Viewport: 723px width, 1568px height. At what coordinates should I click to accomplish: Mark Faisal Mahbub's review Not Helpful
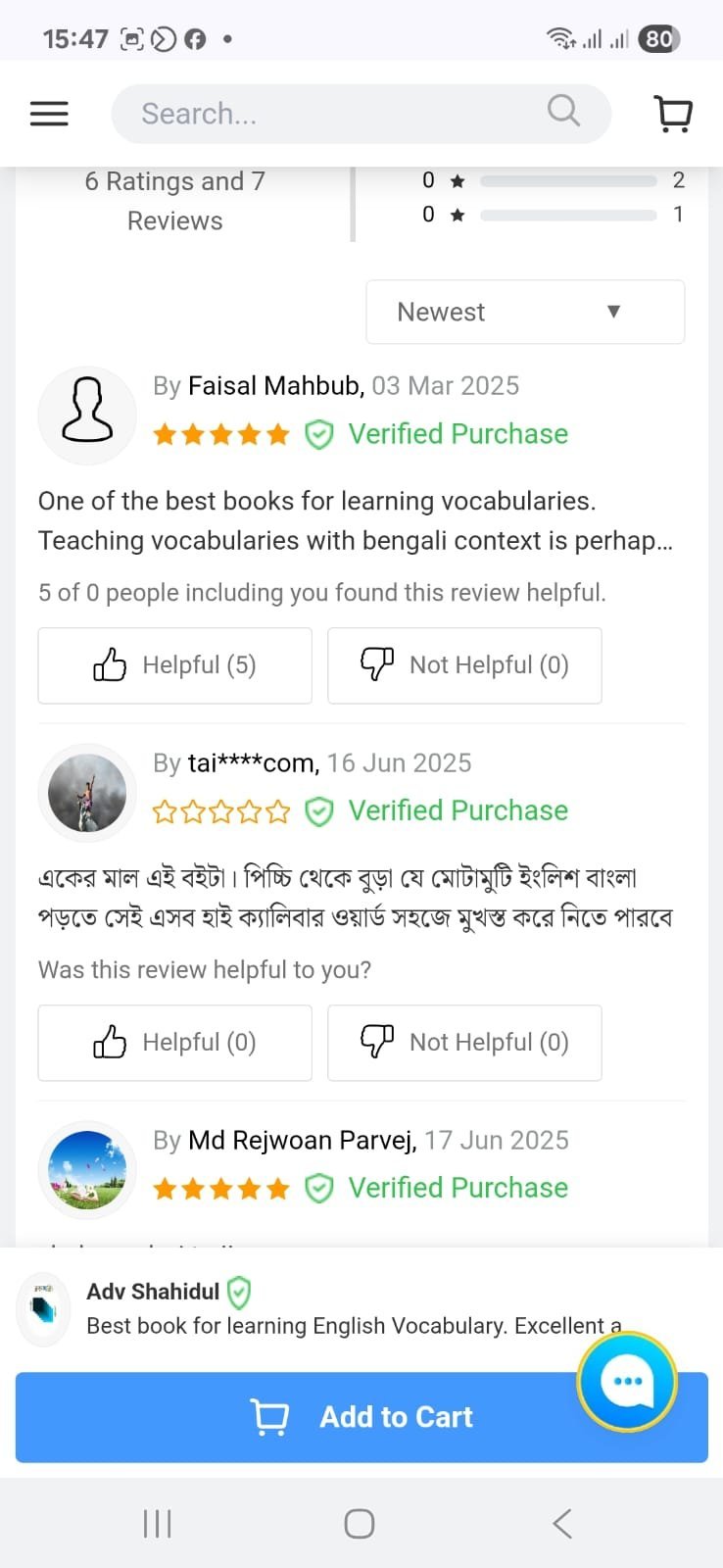coord(464,665)
